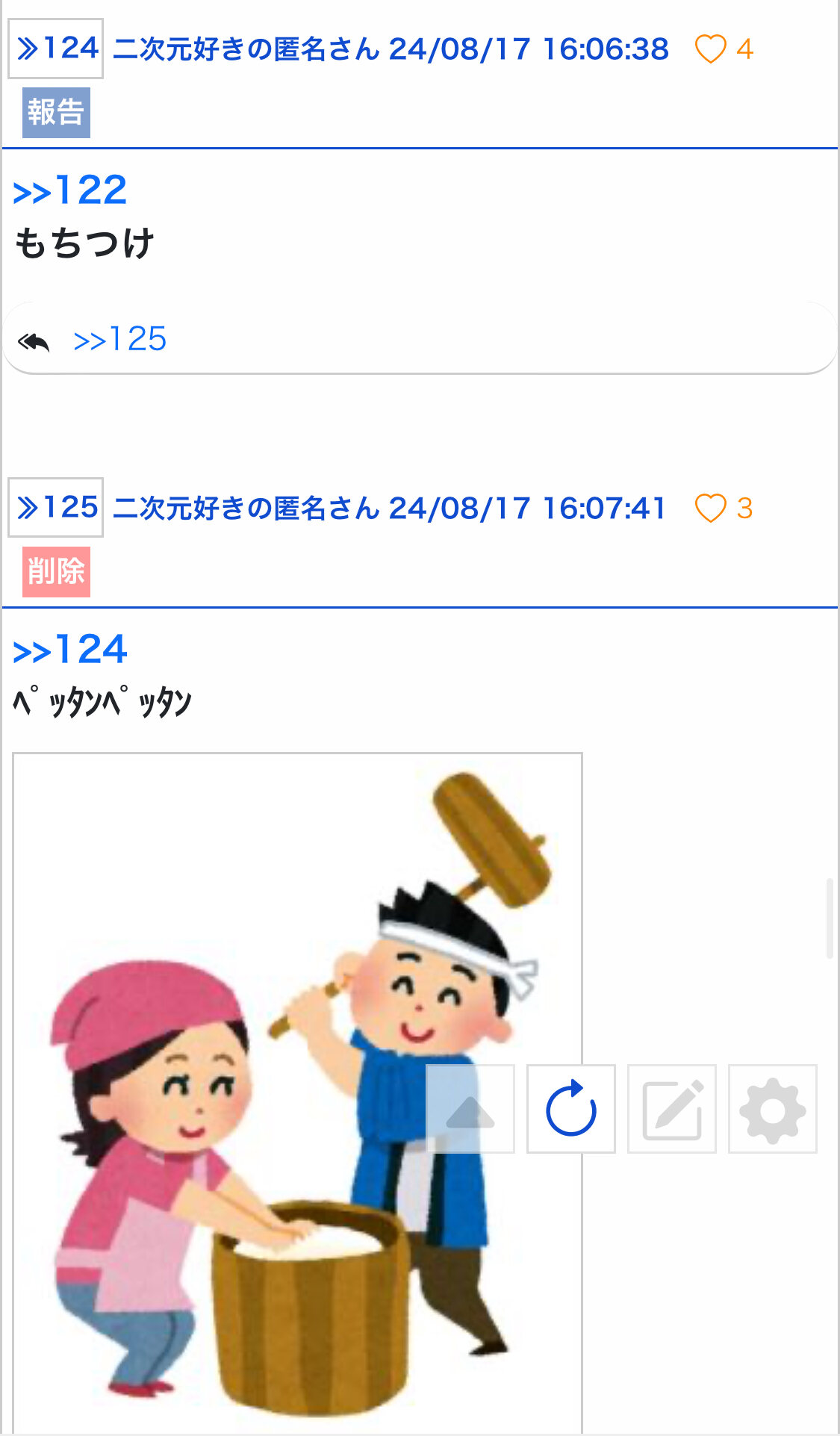
Task: Like post 125 with the heart
Action: point(710,509)
